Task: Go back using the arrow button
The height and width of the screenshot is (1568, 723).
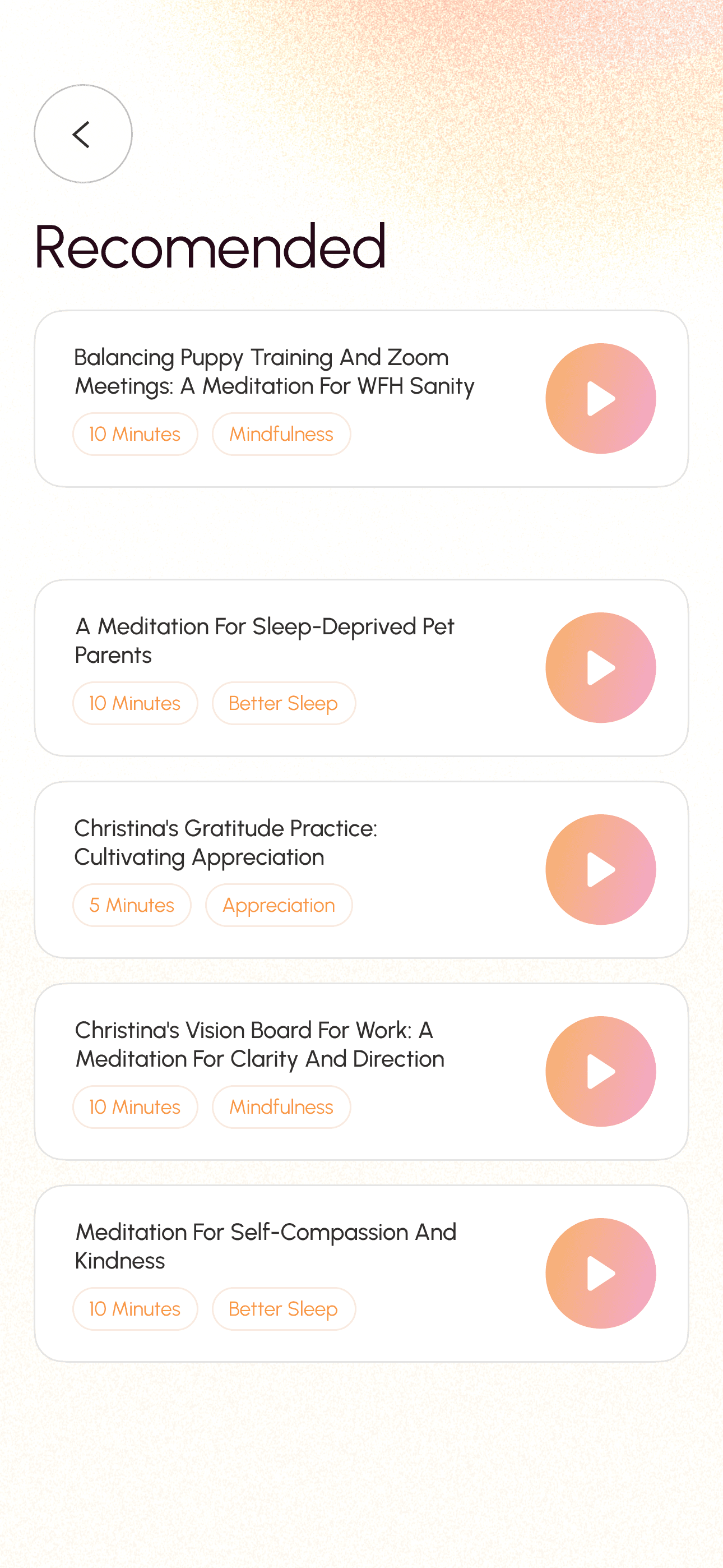Action: pos(83,134)
